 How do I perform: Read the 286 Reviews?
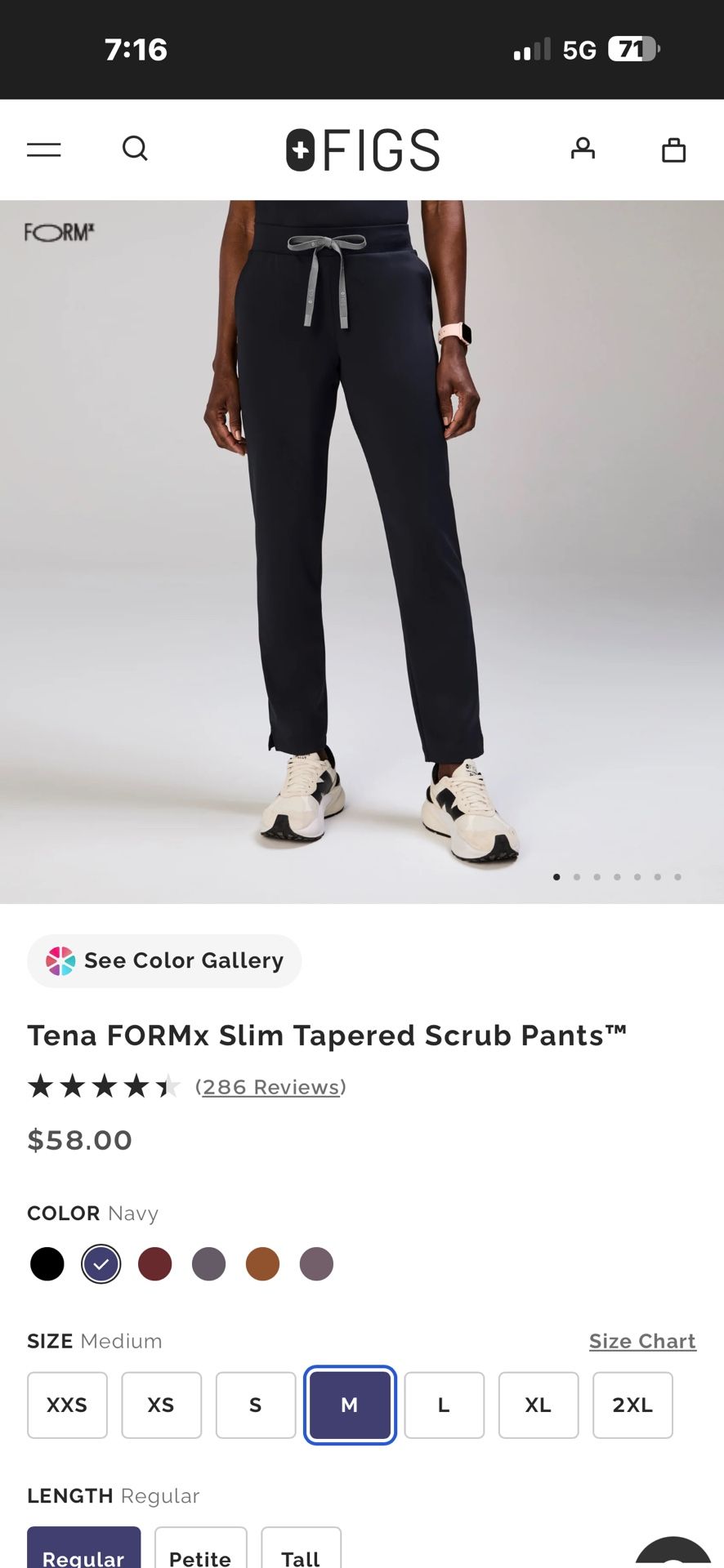270,1087
